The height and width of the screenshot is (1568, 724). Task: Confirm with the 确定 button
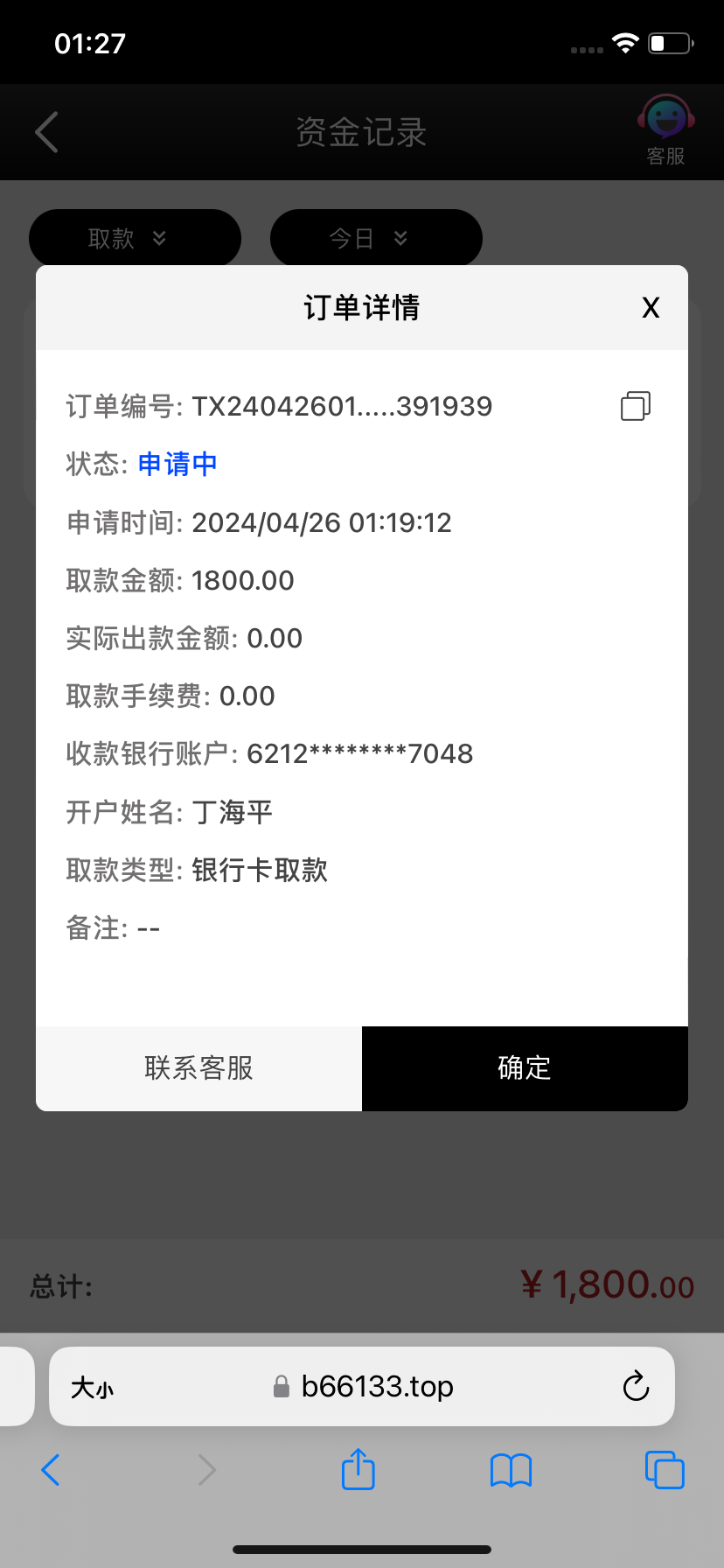[x=525, y=1068]
